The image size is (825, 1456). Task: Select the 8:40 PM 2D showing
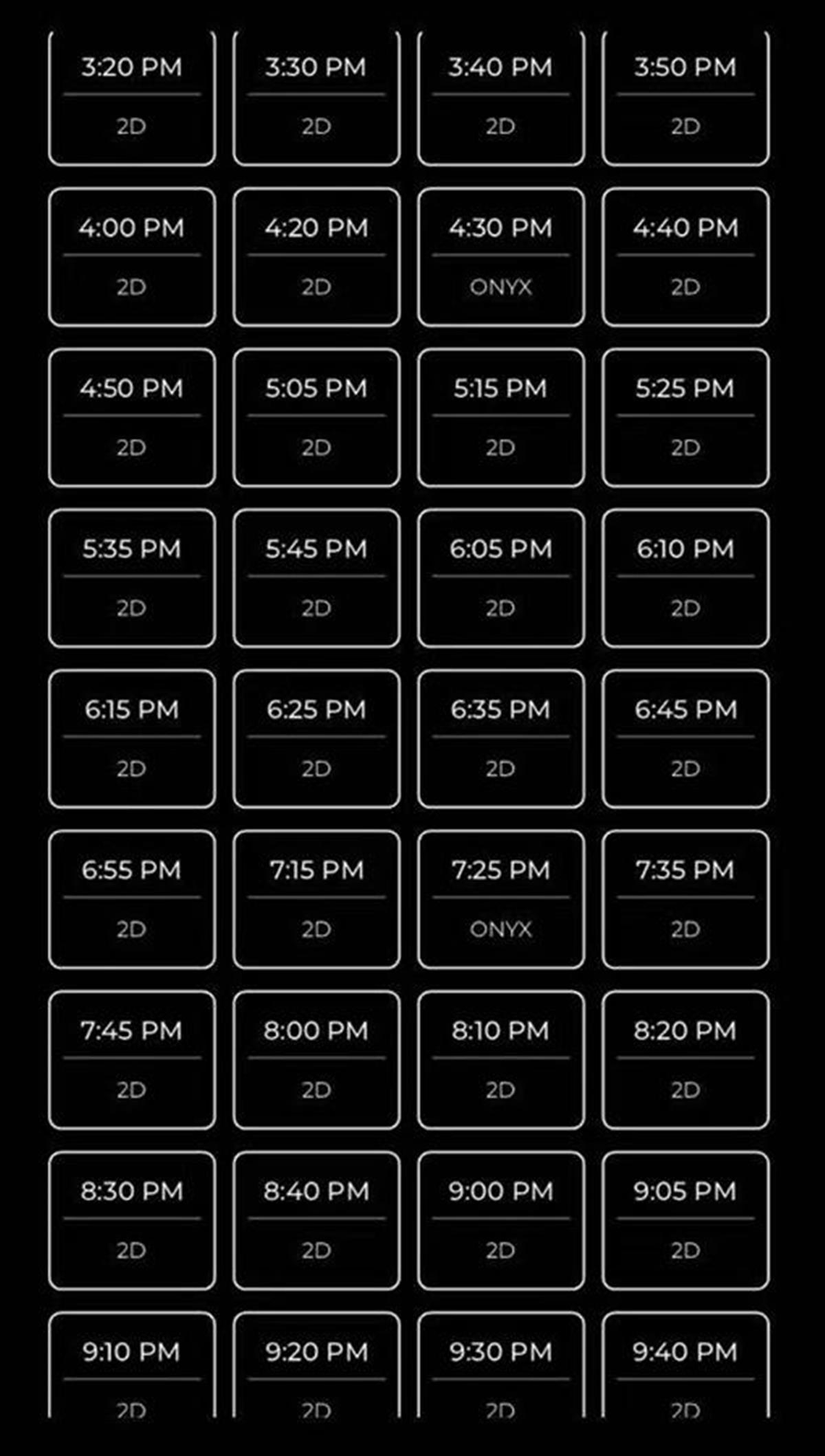(x=316, y=1220)
